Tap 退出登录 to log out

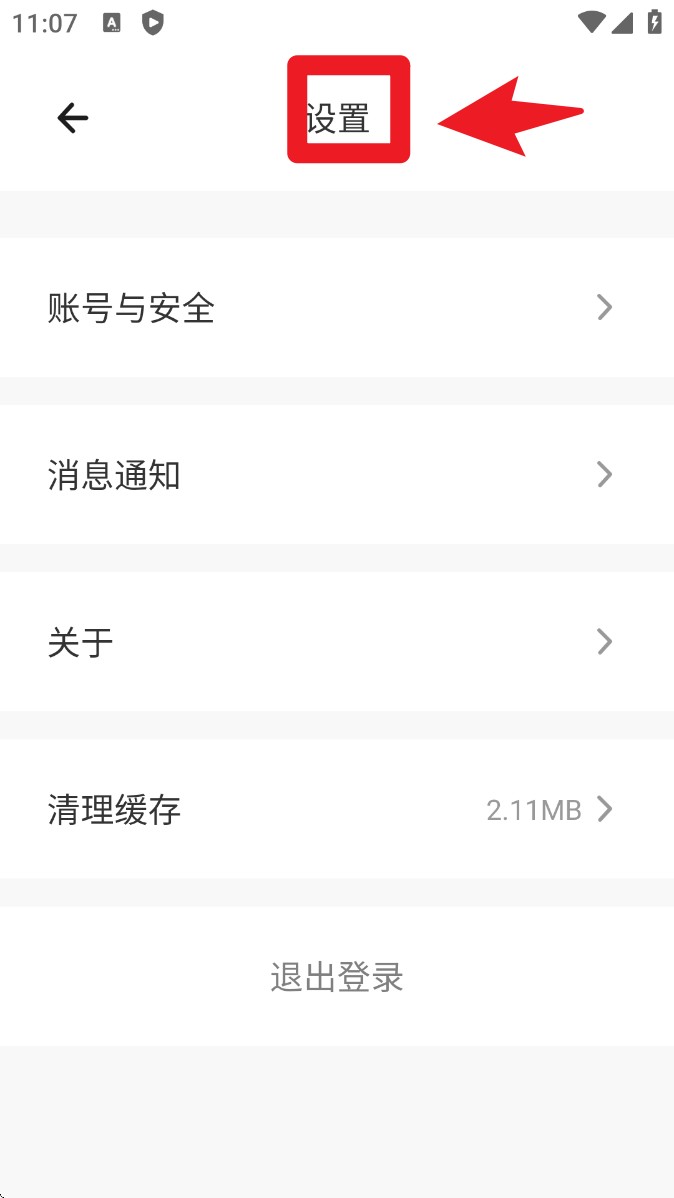click(336, 977)
